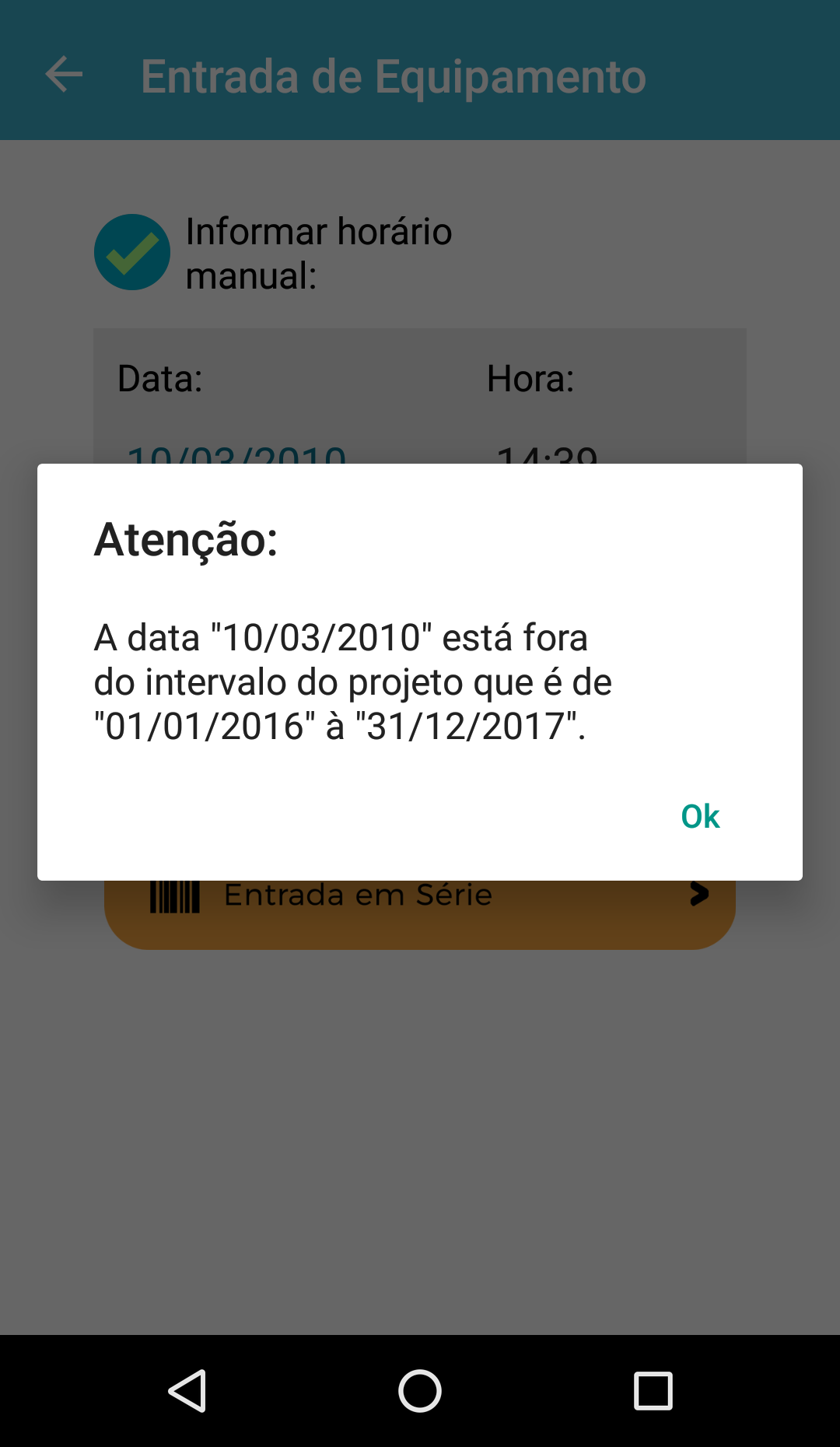Go to the system home screen
Screen dimensions: 840x1447
(420, 1390)
